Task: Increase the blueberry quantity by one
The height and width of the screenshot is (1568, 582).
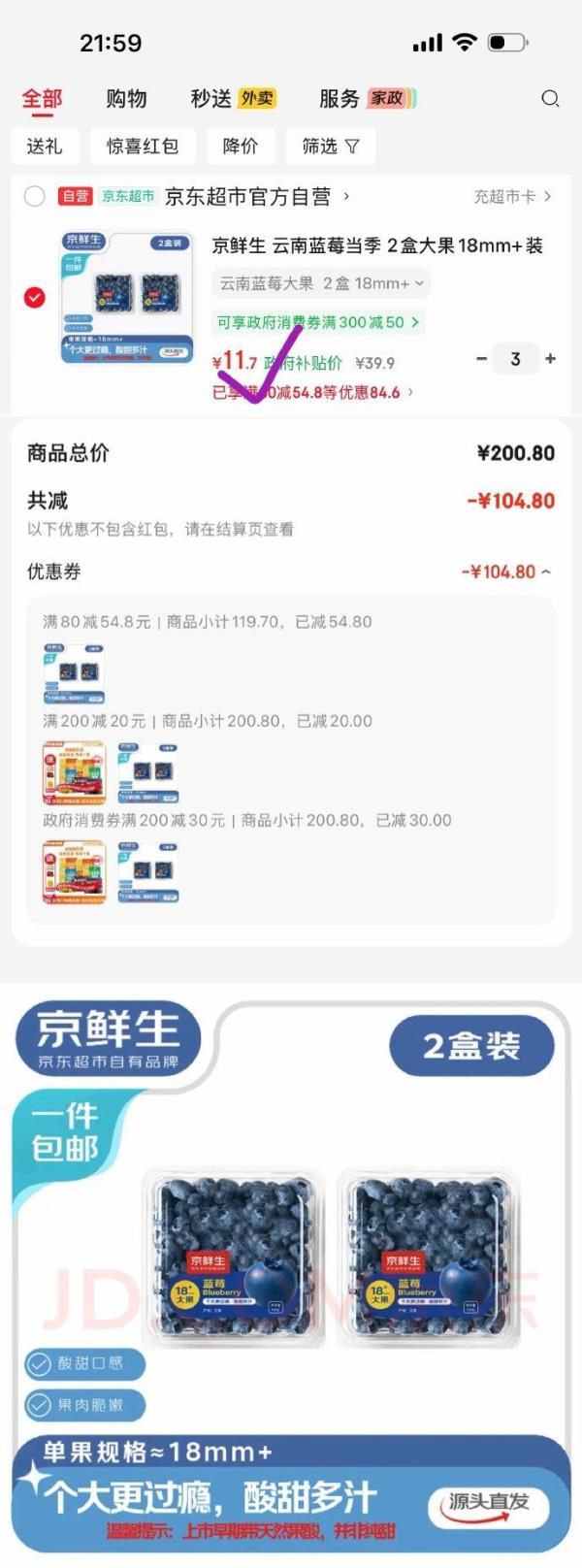Action: point(550,359)
